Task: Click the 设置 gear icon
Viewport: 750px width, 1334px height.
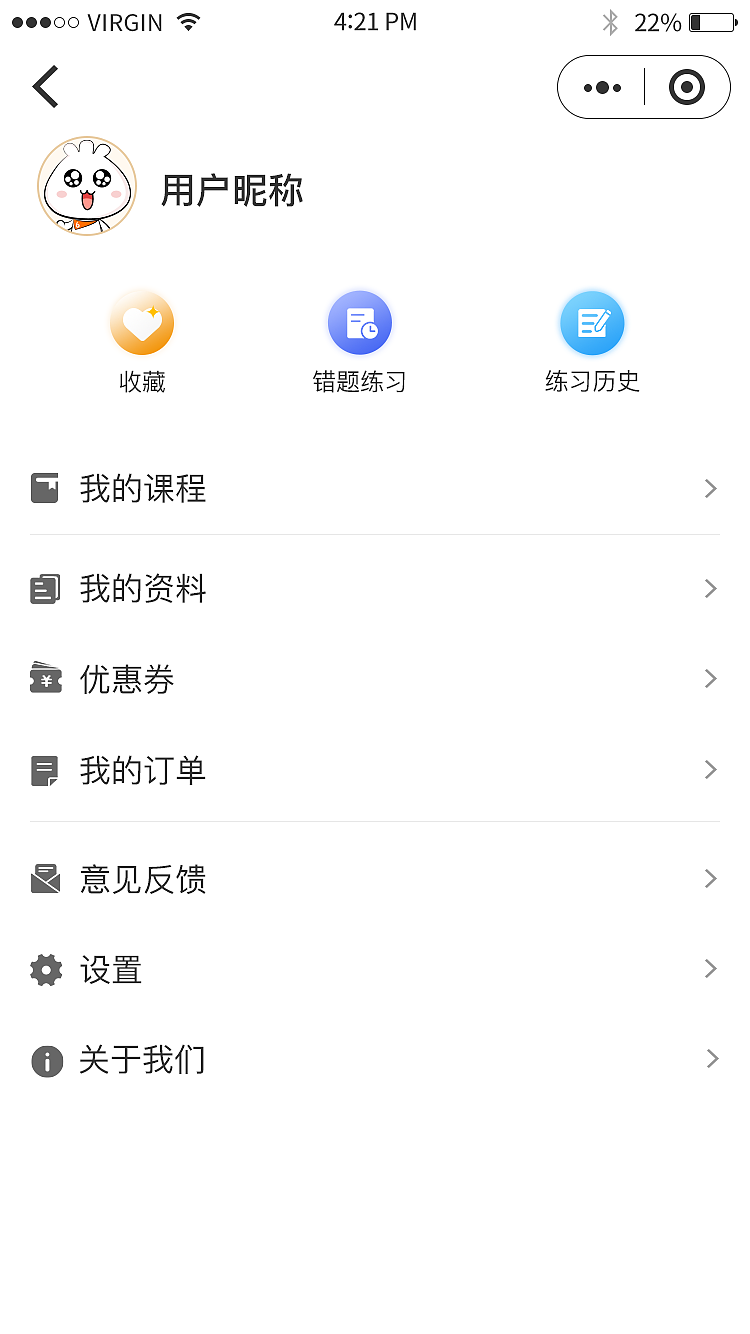Action: click(x=45, y=969)
